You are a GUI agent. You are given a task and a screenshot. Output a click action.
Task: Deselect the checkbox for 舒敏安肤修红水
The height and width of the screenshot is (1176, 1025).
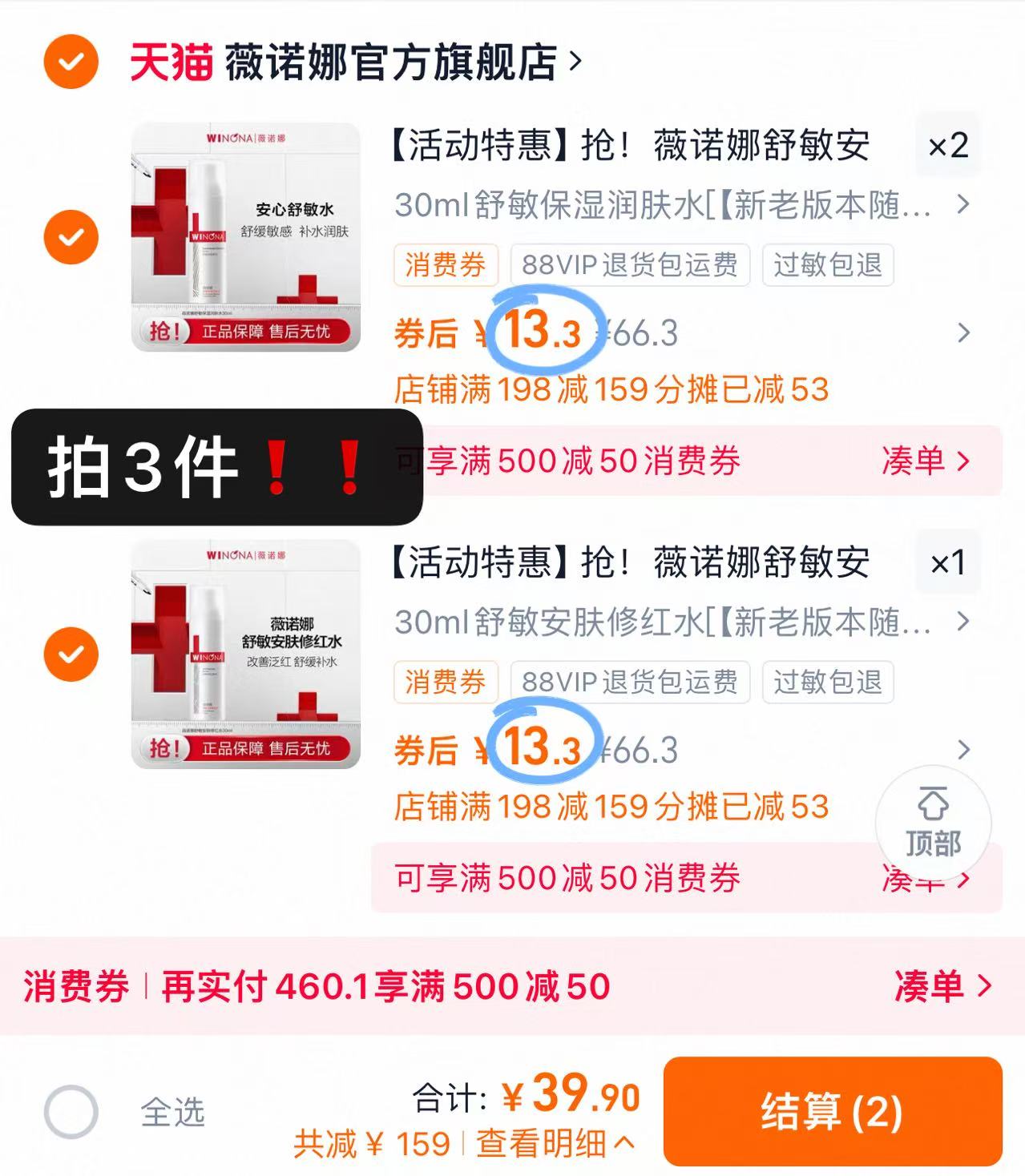pos(71,653)
